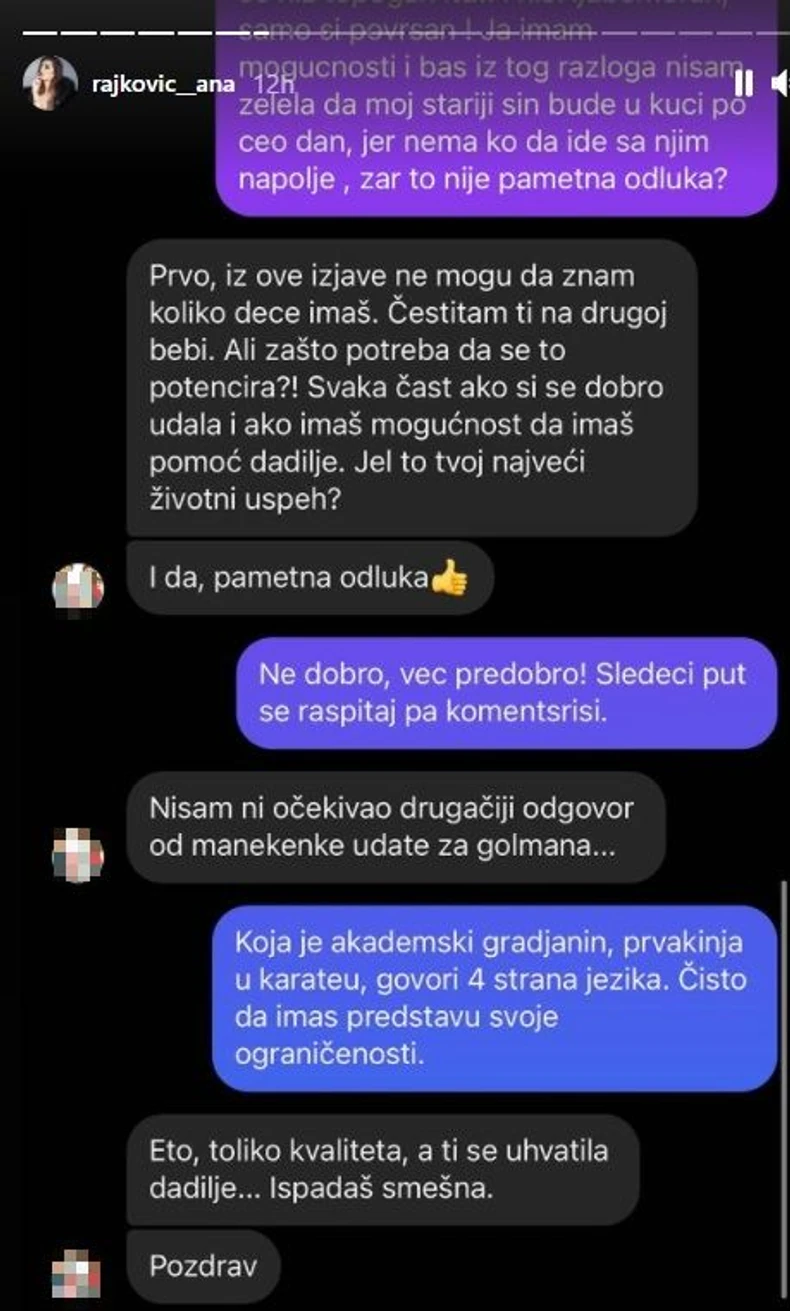Image resolution: width=790 pixels, height=1311 pixels.
Task: Click the thumbs-up emoji in chat bubble
Action: (449, 578)
